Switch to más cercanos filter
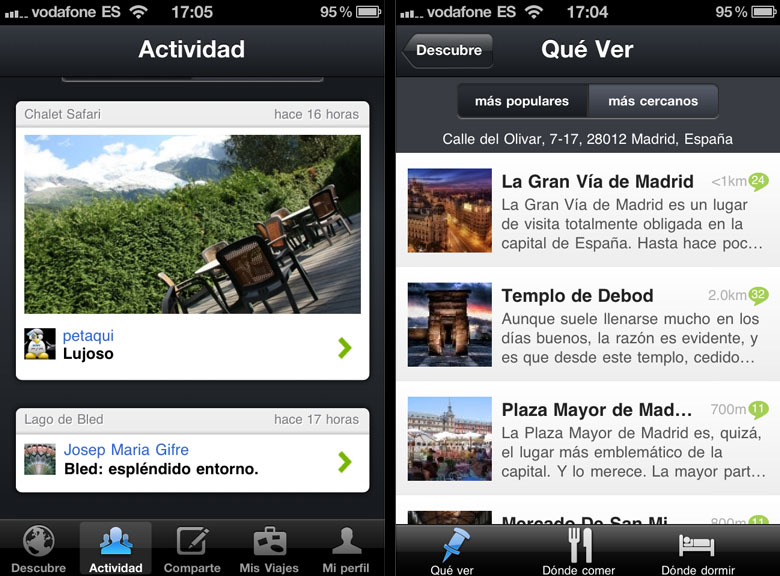Screen dimensions: 780x576 coord(652,101)
